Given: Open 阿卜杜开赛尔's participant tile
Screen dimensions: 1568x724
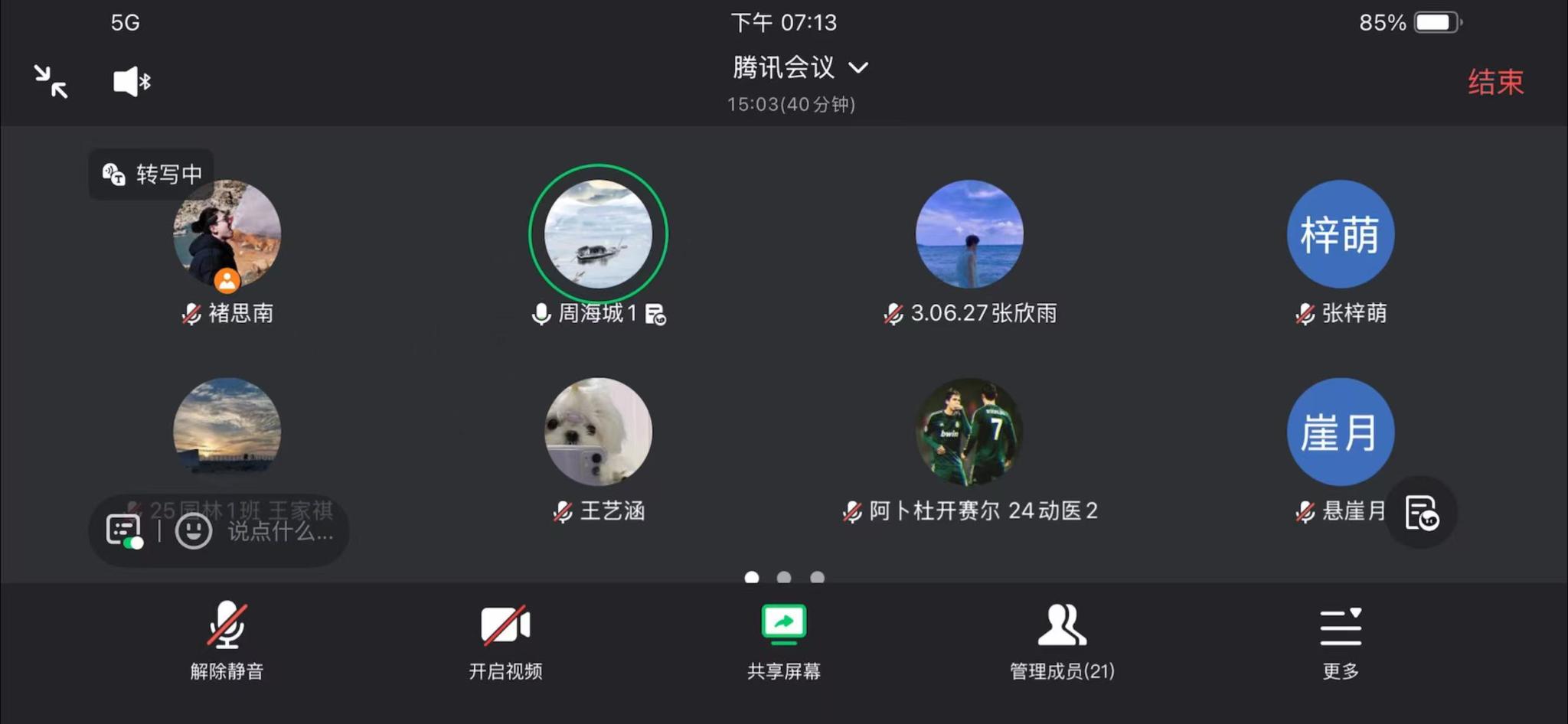Looking at the screenshot, I should (969, 432).
